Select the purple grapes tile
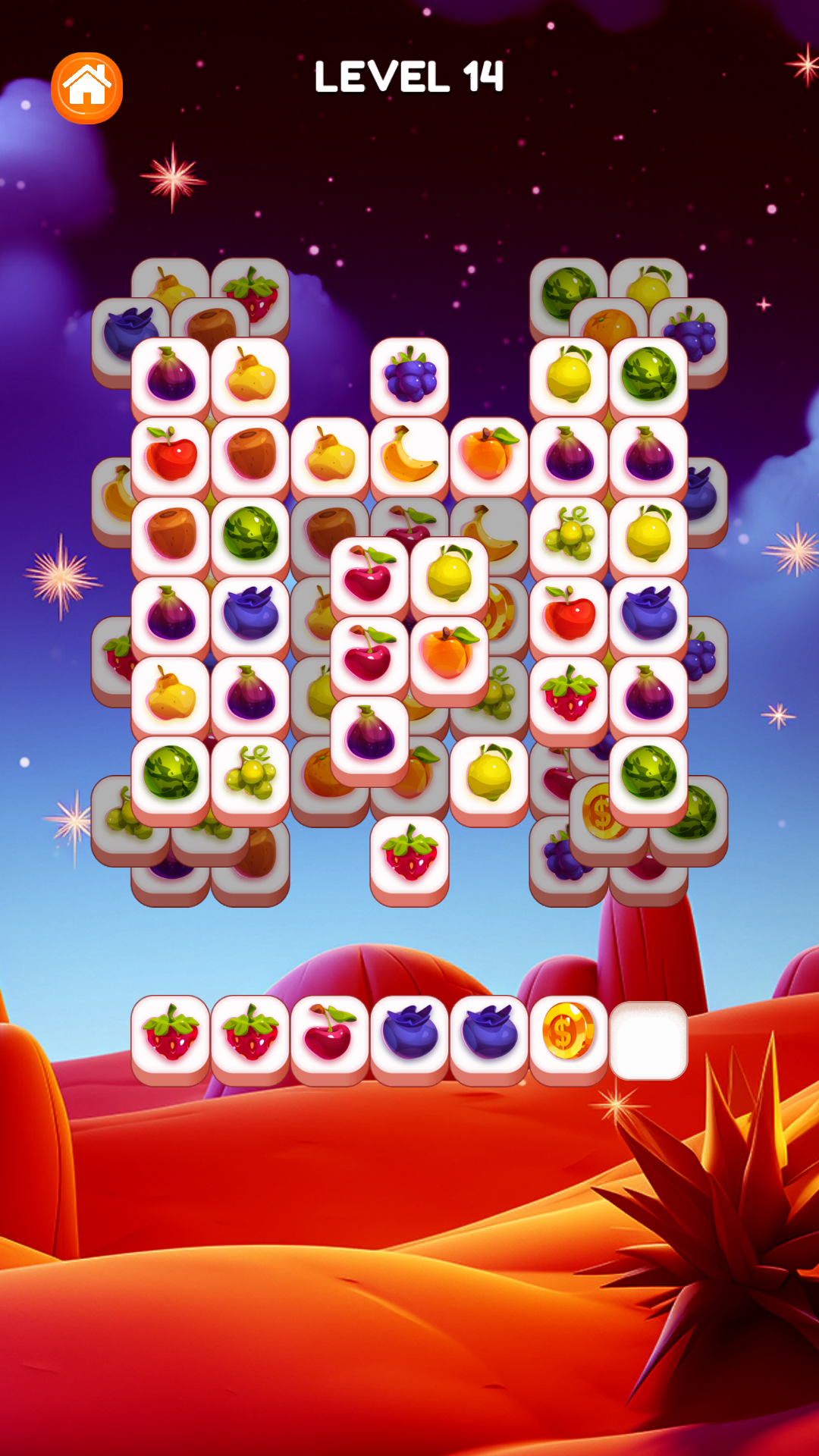Image resolution: width=819 pixels, height=1456 pixels. tap(409, 377)
